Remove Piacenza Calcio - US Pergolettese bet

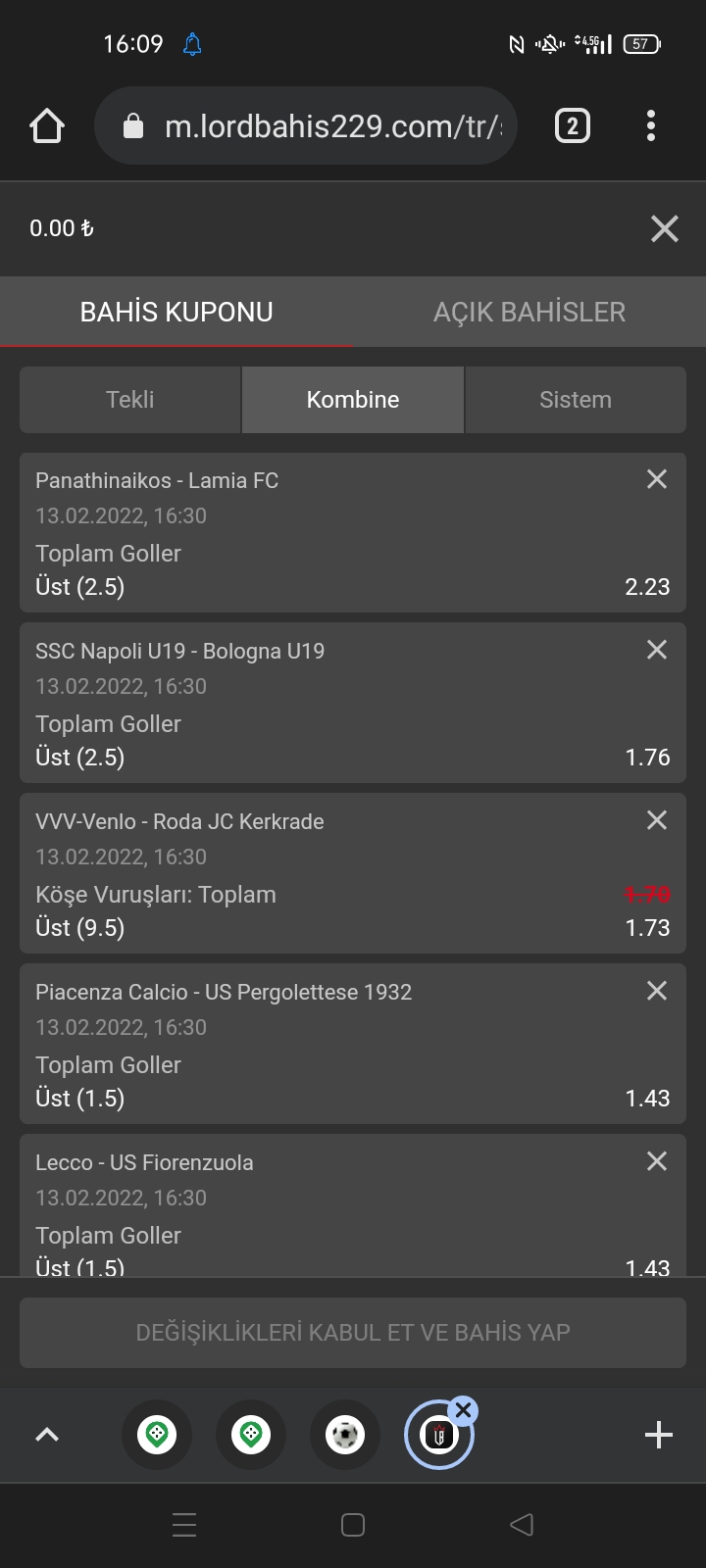pyautogui.click(x=657, y=991)
